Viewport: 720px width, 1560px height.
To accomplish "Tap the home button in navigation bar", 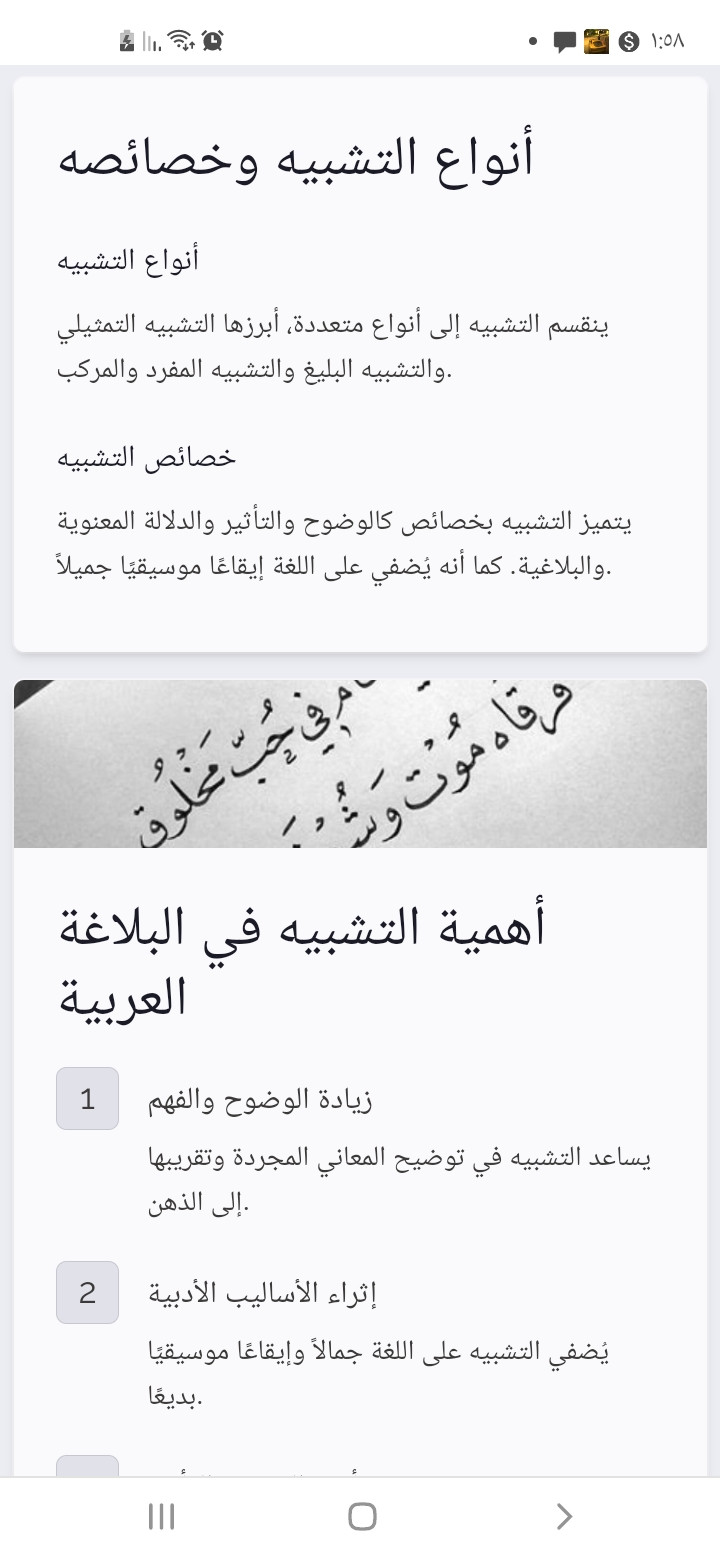I will 362,1517.
